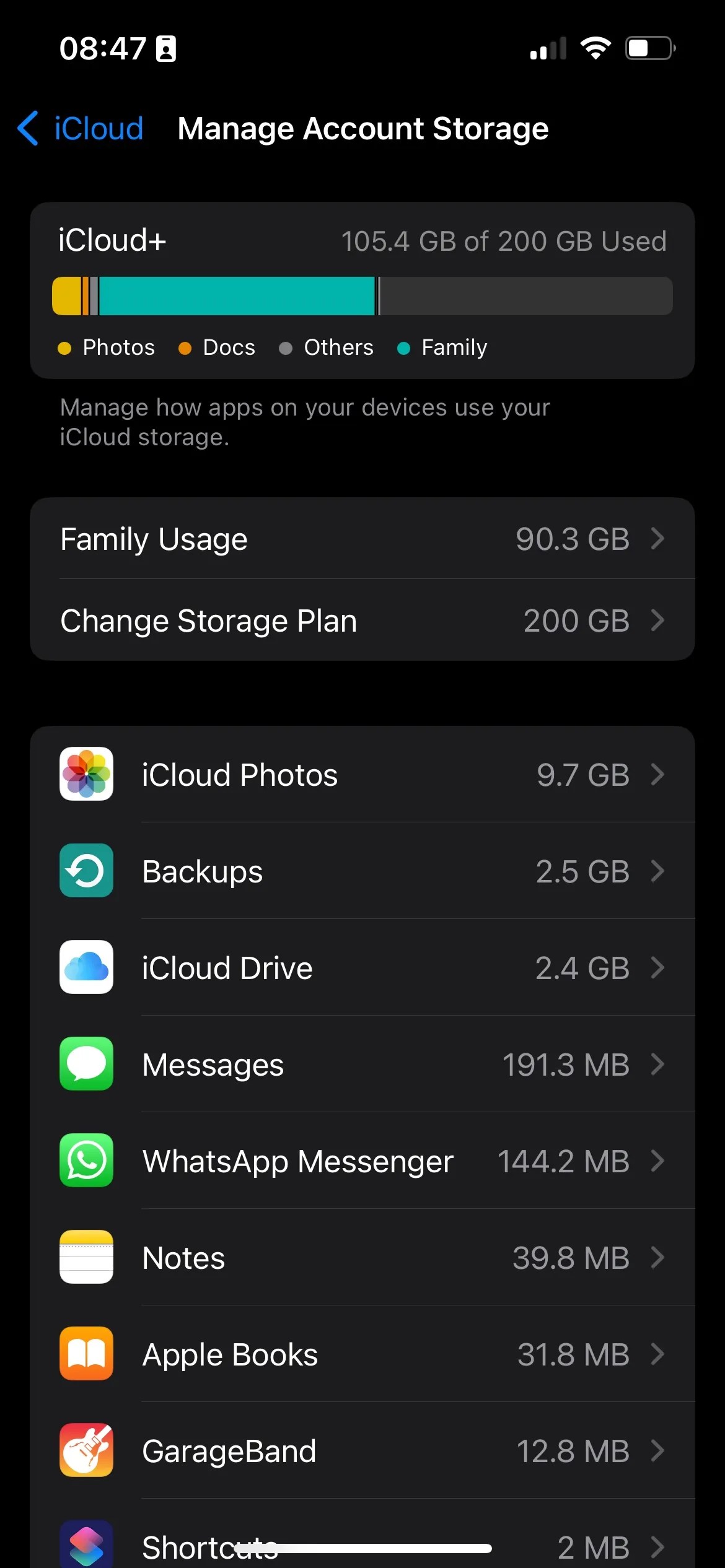Screen dimensions: 725x1568
Task: Open Notes via its notepad icon
Action: [x=86, y=1257]
